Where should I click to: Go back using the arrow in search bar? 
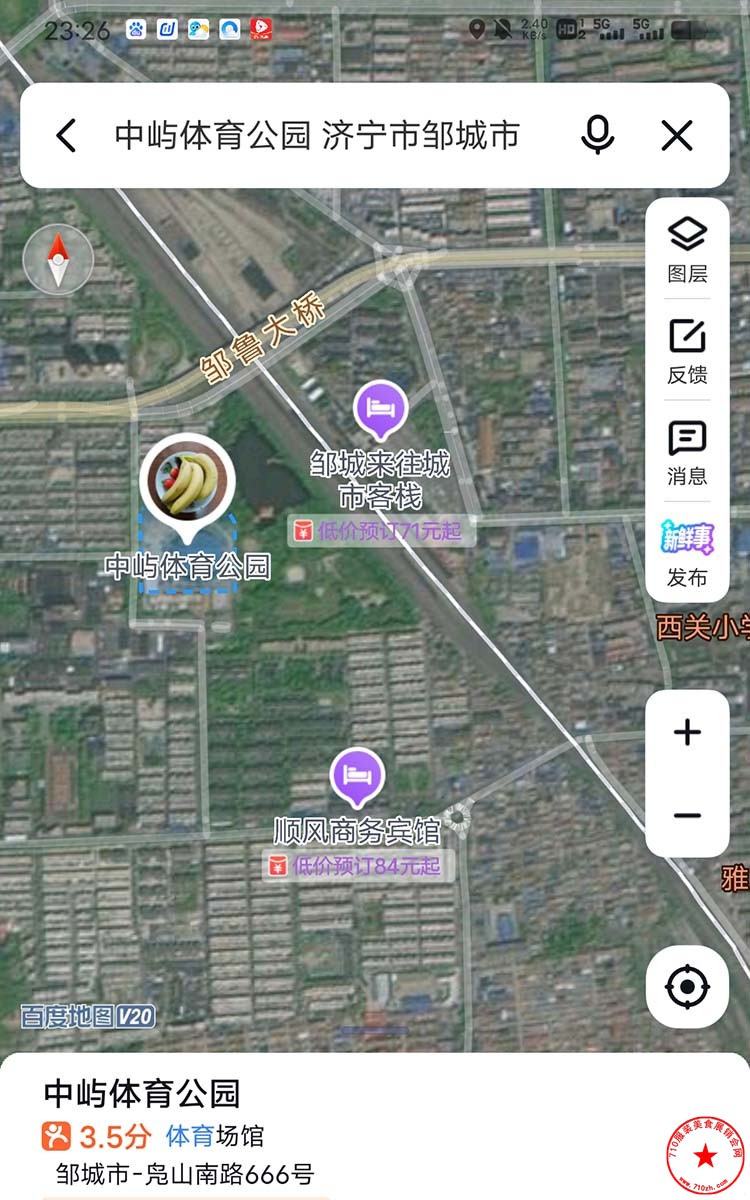66,135
